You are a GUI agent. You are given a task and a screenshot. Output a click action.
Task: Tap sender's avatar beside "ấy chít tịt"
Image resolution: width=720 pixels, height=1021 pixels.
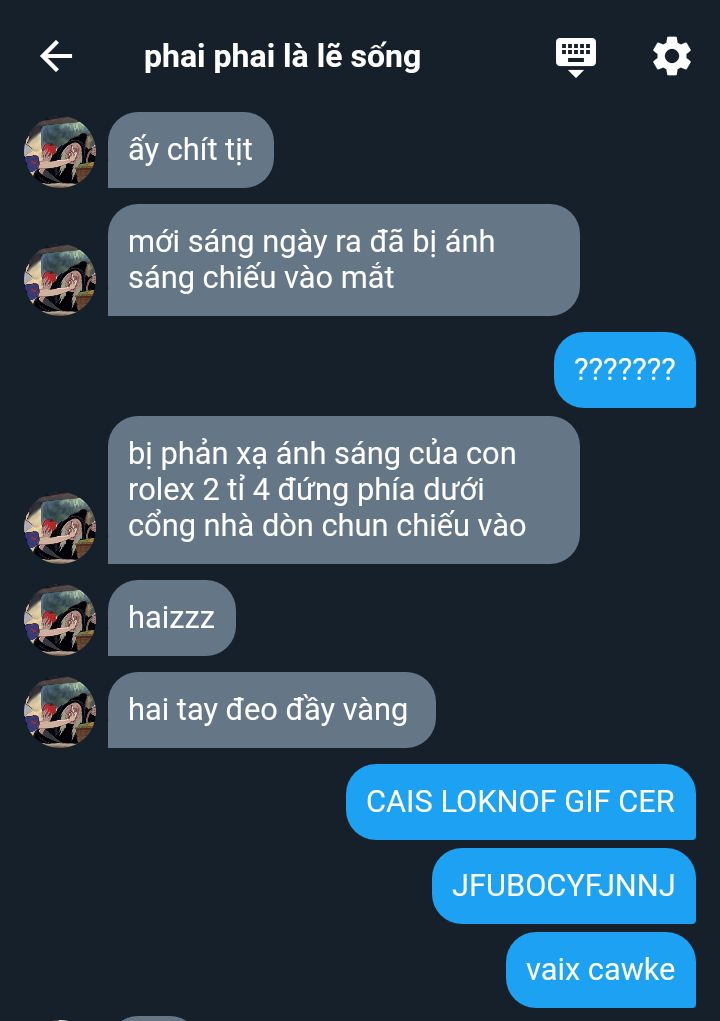[x=60, y=152]
